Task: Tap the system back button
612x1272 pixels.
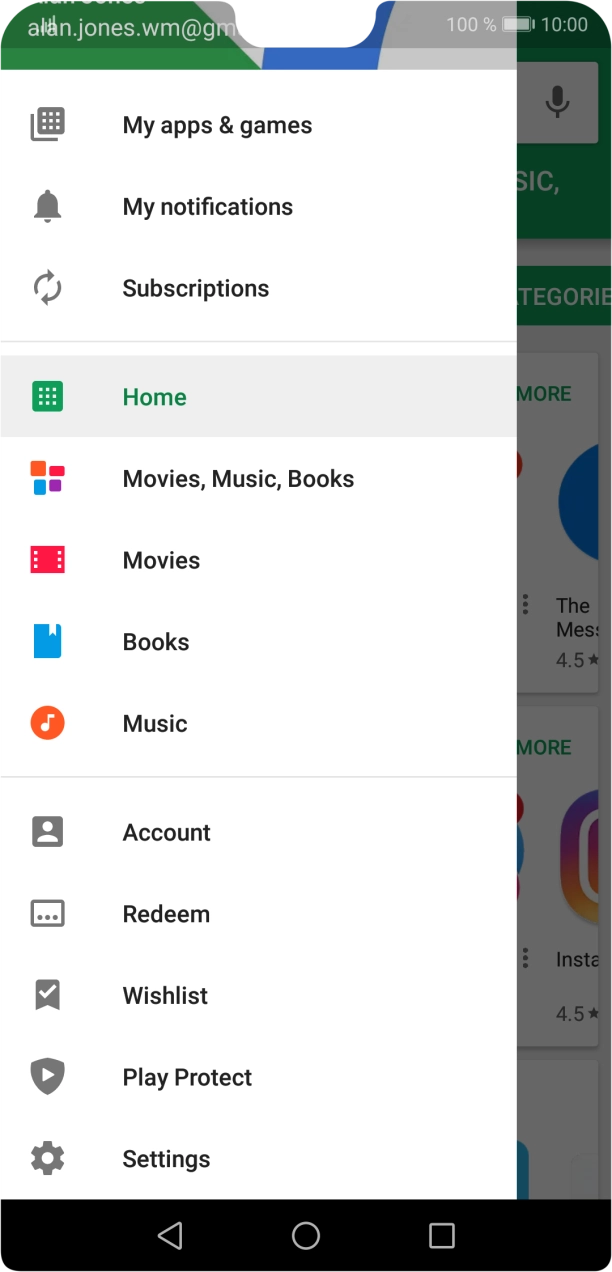Action: 170,1236
